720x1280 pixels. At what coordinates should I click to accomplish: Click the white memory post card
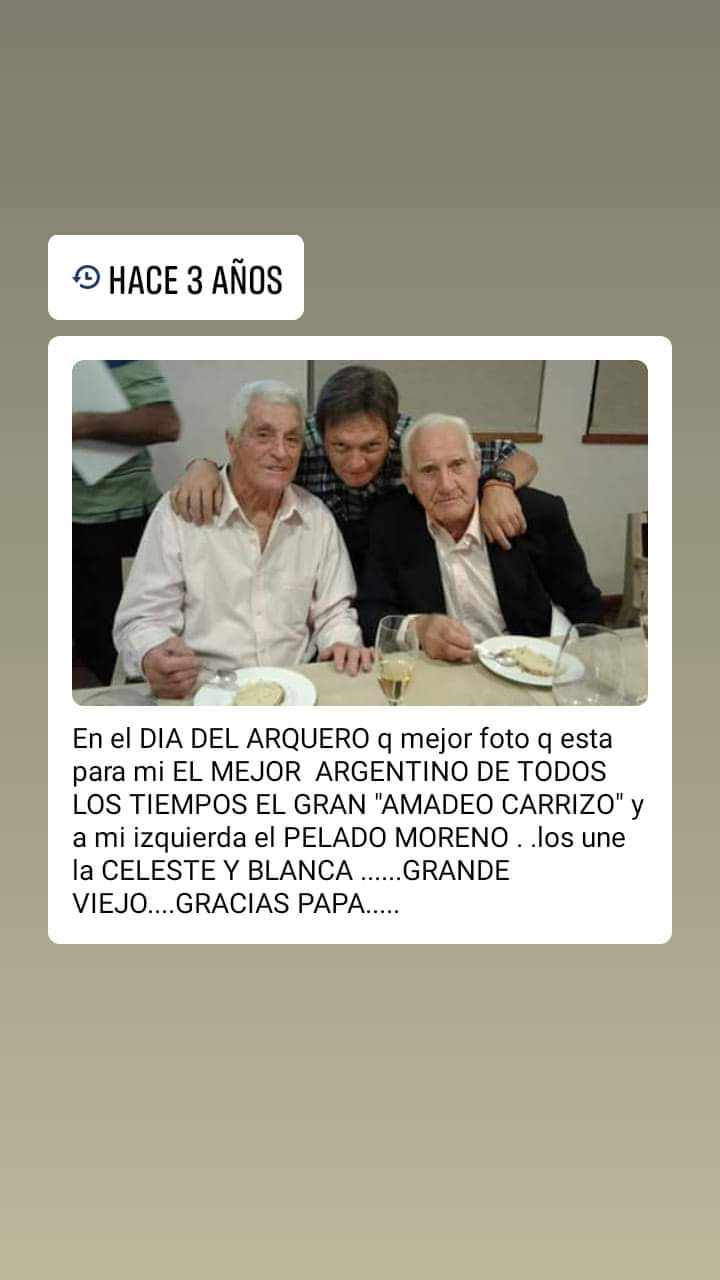[x=360, y=640]
